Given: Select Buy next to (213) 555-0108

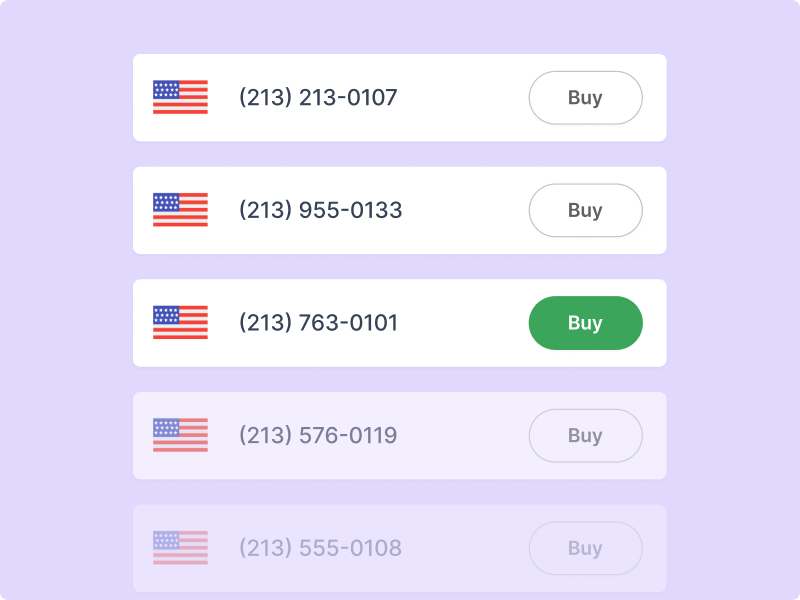Looking at the screenshot, I should [585, 548].
